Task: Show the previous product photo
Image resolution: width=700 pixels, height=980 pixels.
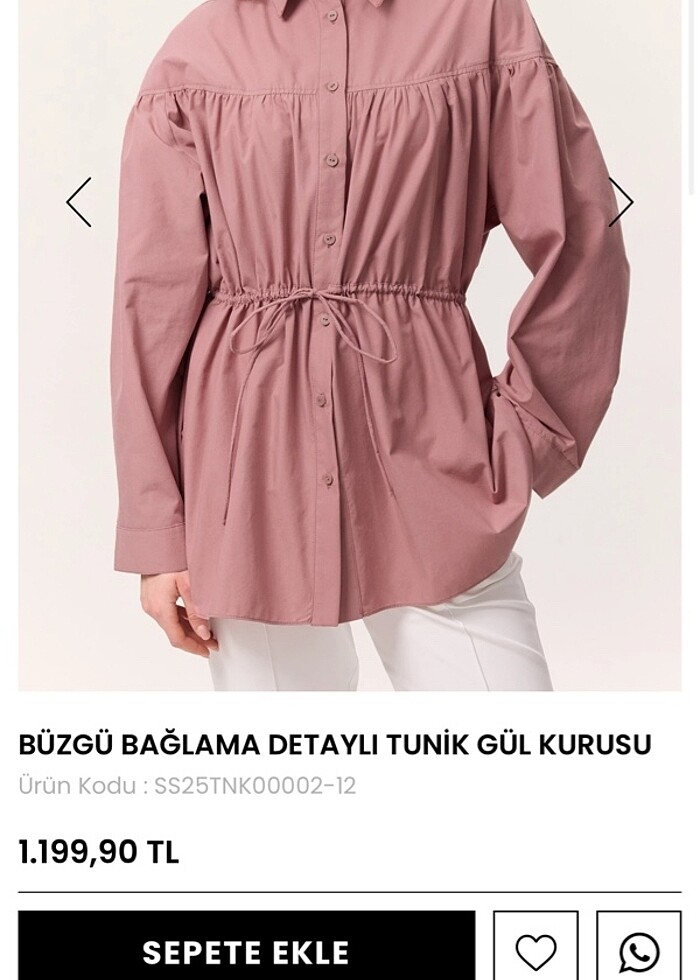Action: (79, 202)
